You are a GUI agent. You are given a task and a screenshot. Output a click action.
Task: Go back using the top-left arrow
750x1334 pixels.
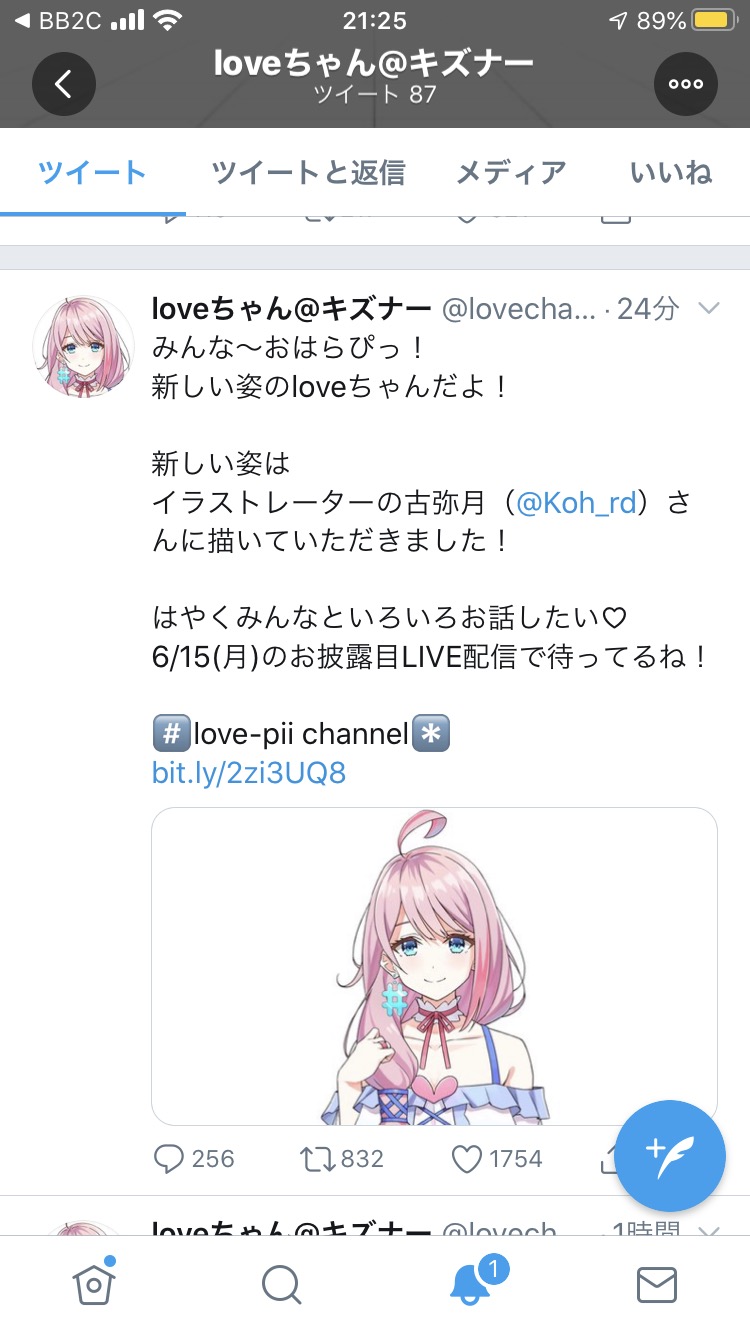[x=64, y=84]
